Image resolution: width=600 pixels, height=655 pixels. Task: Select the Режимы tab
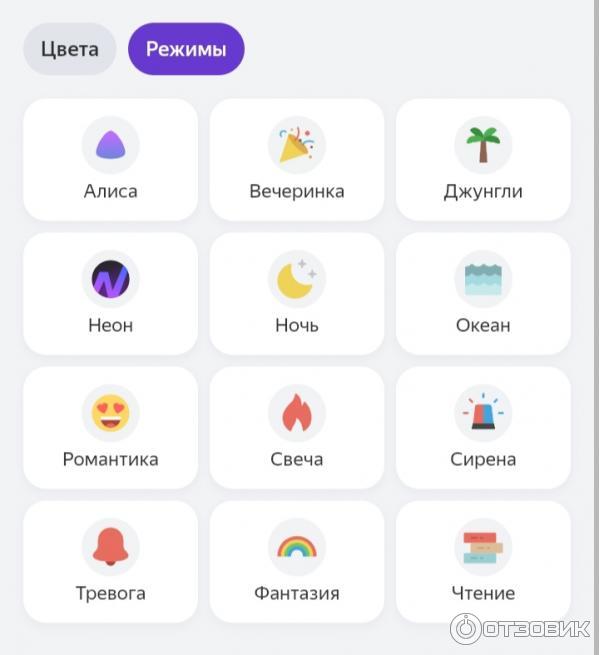[x=186, y=49]
